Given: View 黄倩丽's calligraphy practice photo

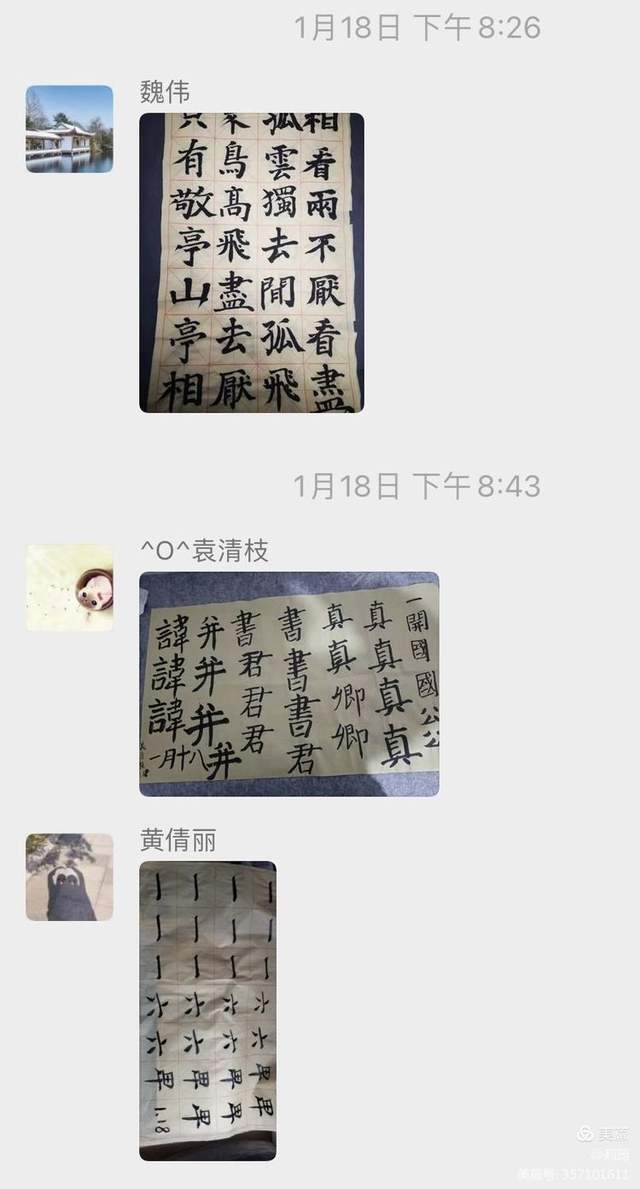Looking at the screenshot, I should (208, 1011).
